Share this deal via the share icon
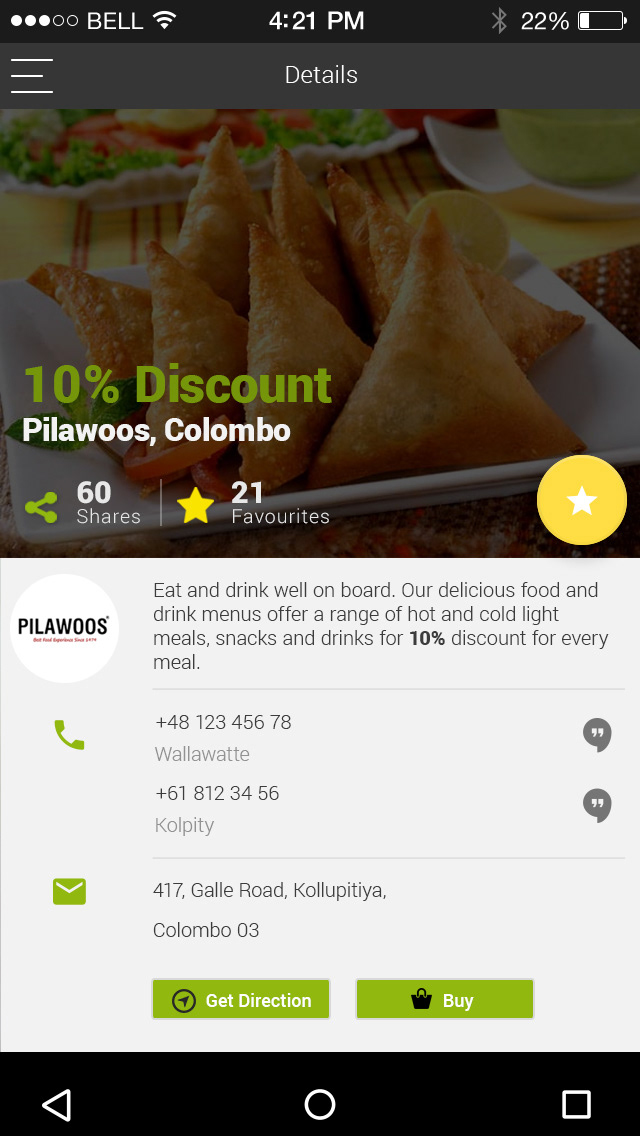The height and width of the screenshot is (1136, 640). pos(41,506)
